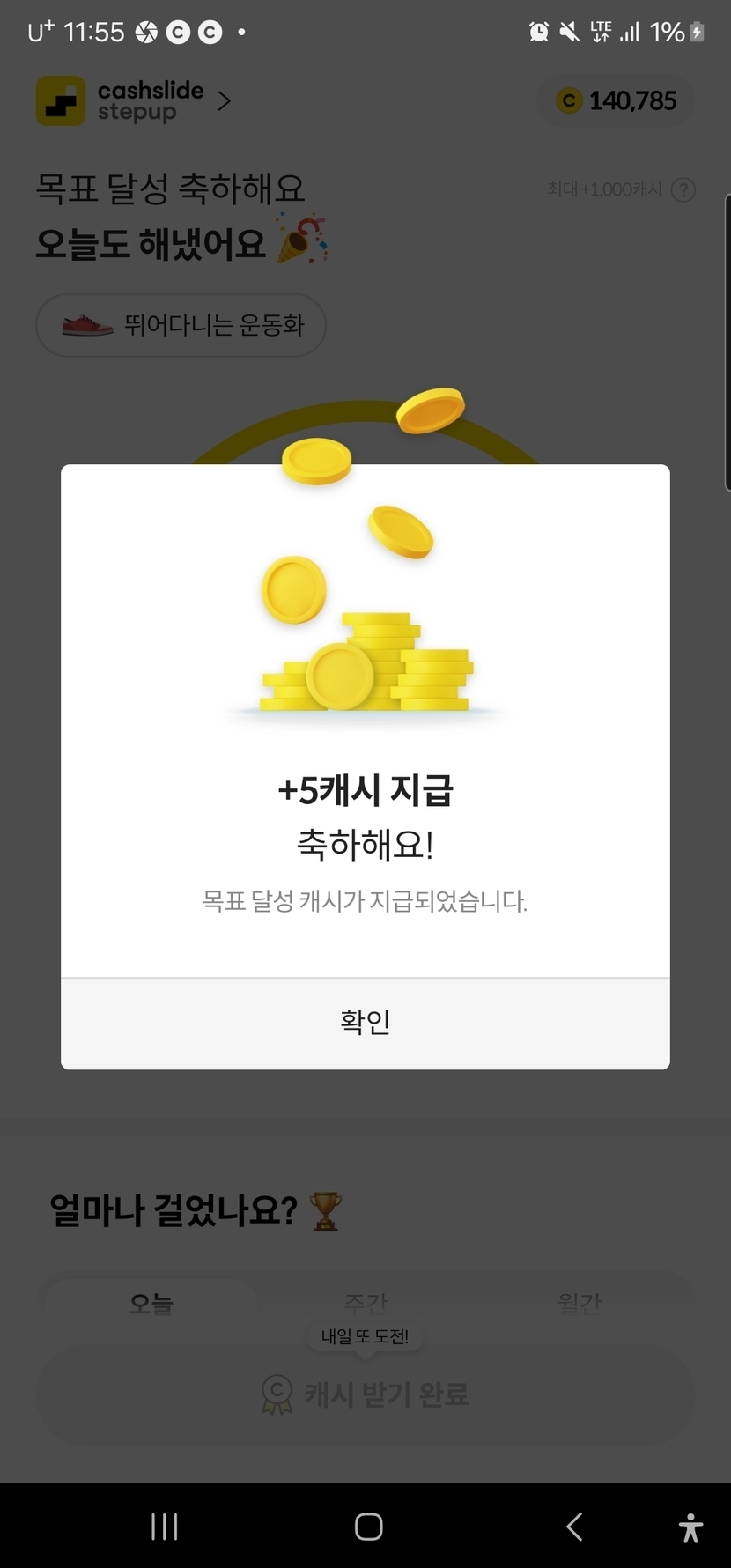
Task: Confirm the reward dialog with 확인
Action: click(x=365, y=1023)
